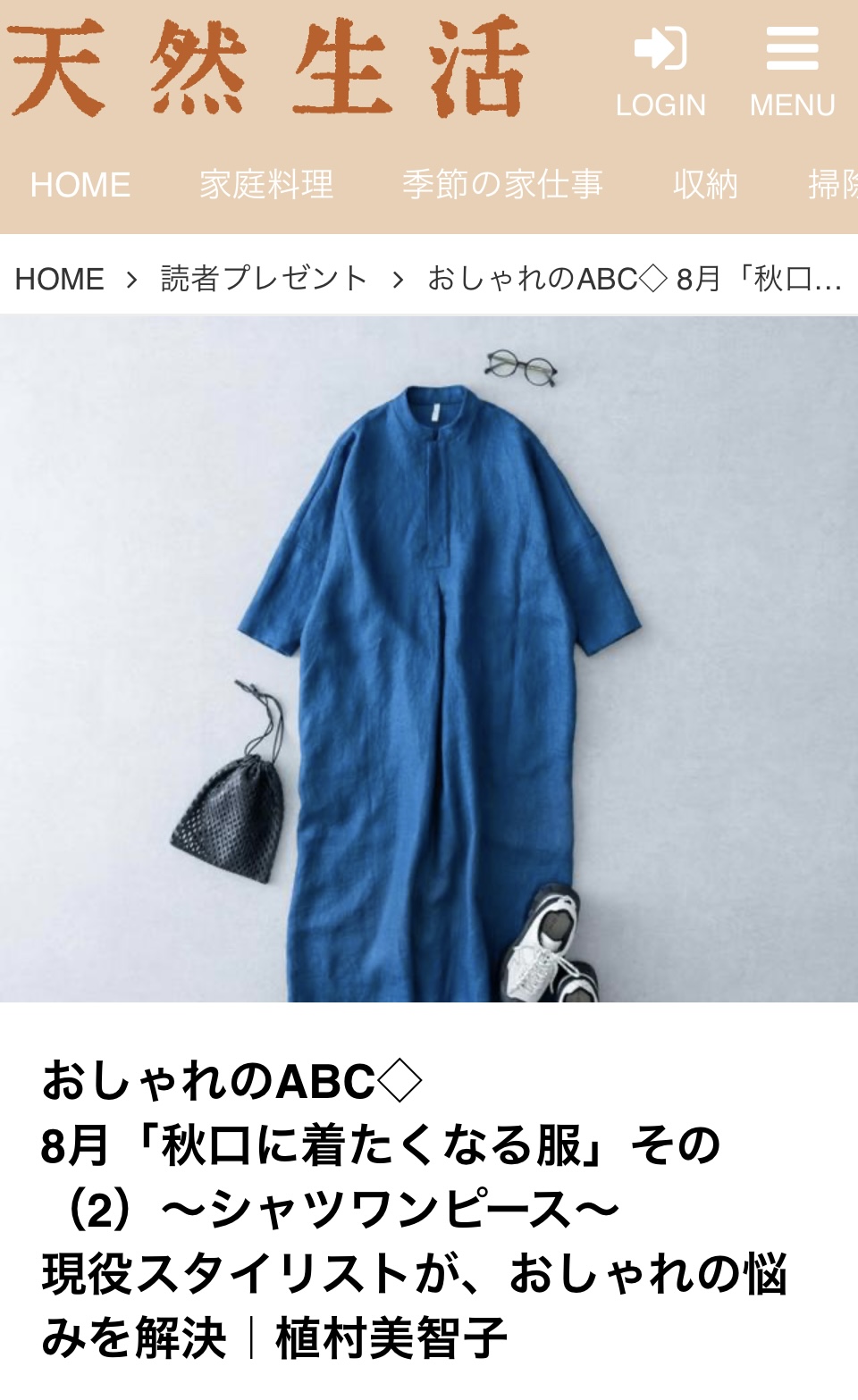This screenshot has height=1400, width=858.
Task: Select the 季節の家仕事 tab
Action: tap(502, 185)
